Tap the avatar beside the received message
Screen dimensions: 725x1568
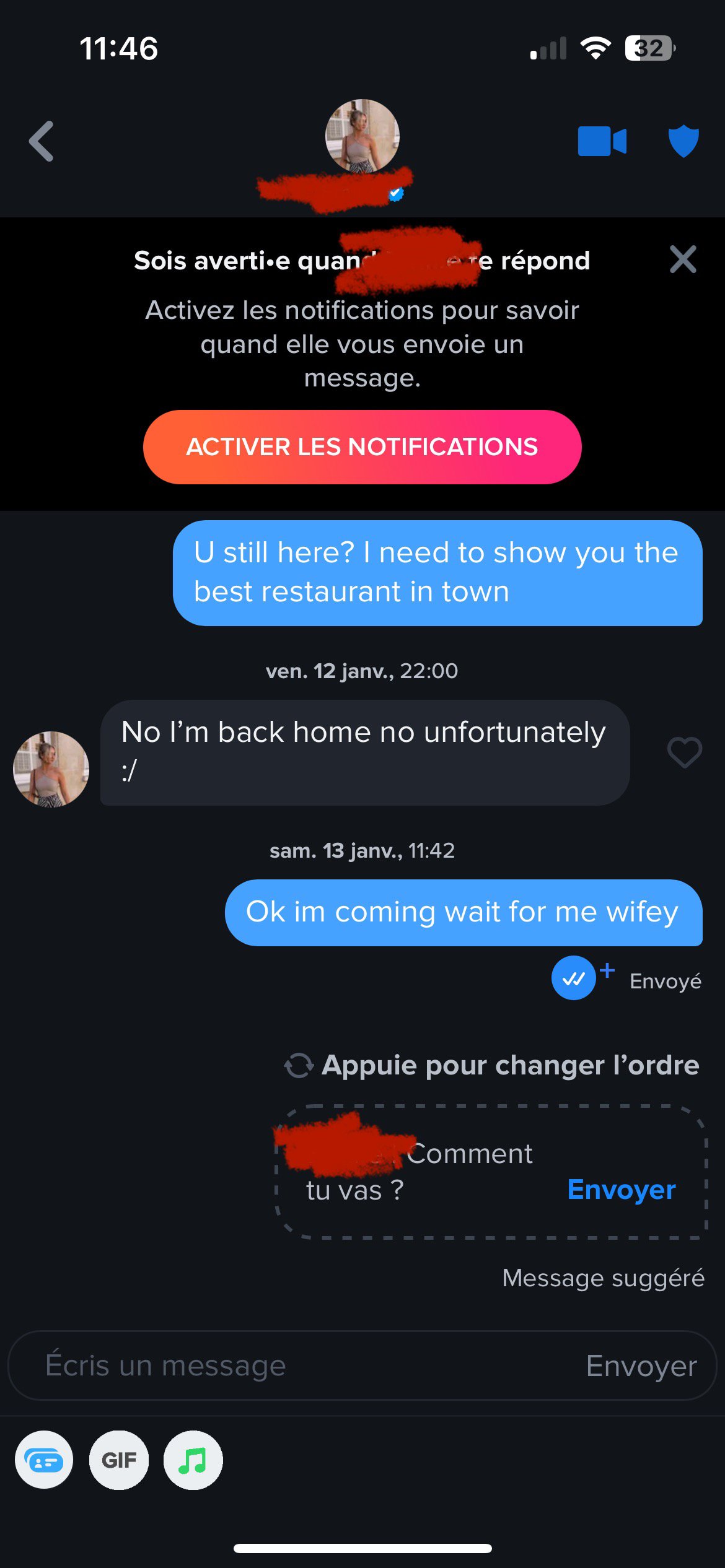[x=51, y=769]
